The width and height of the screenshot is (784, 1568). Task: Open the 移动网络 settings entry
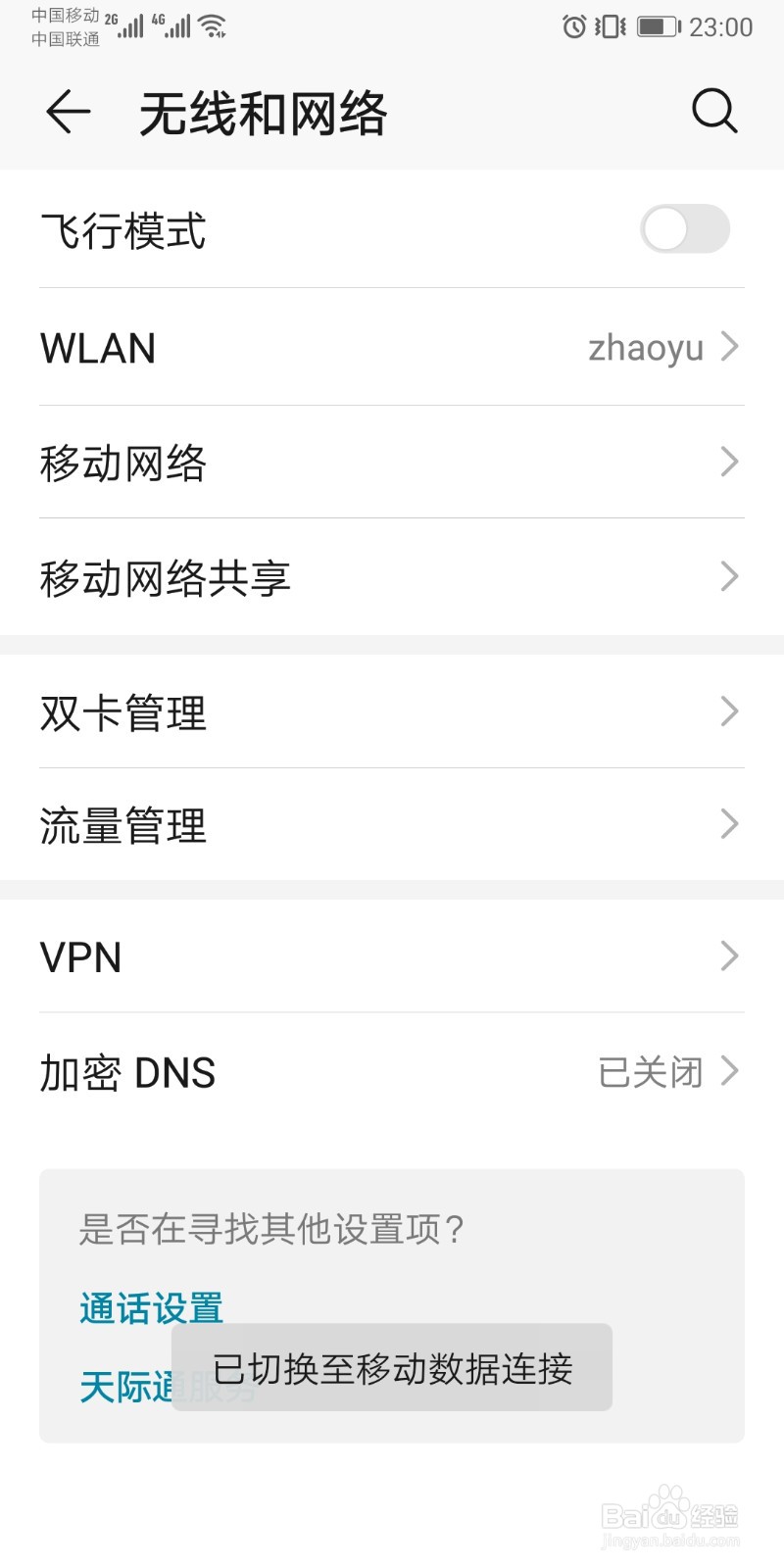(392, 463)
